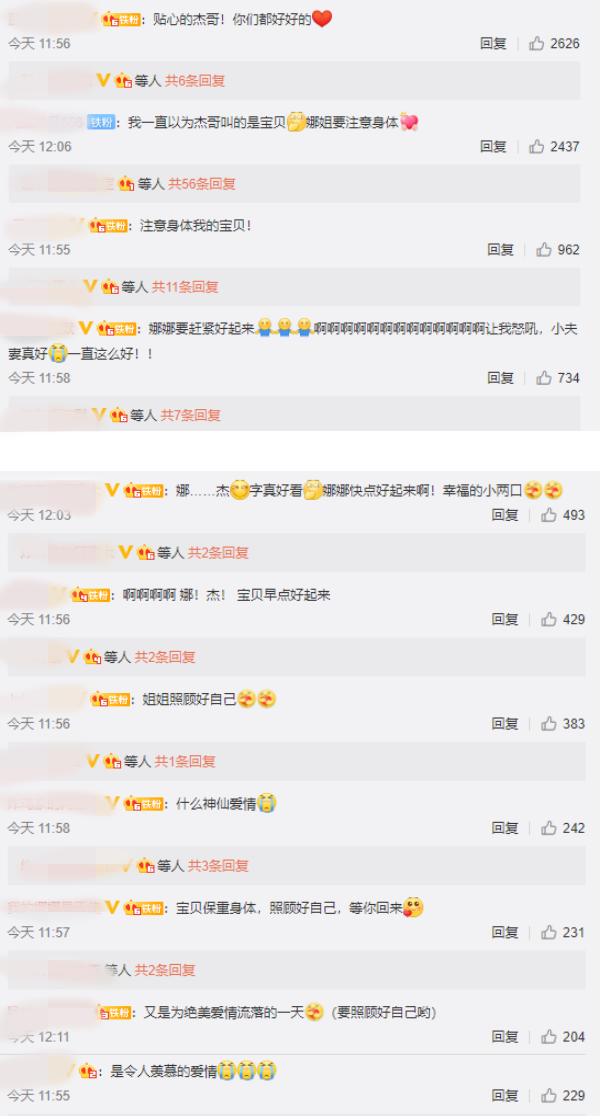Viewport: 600px width, 1116px height.
Task: Like the comment with 229 likes
Action: [549, 1096]
